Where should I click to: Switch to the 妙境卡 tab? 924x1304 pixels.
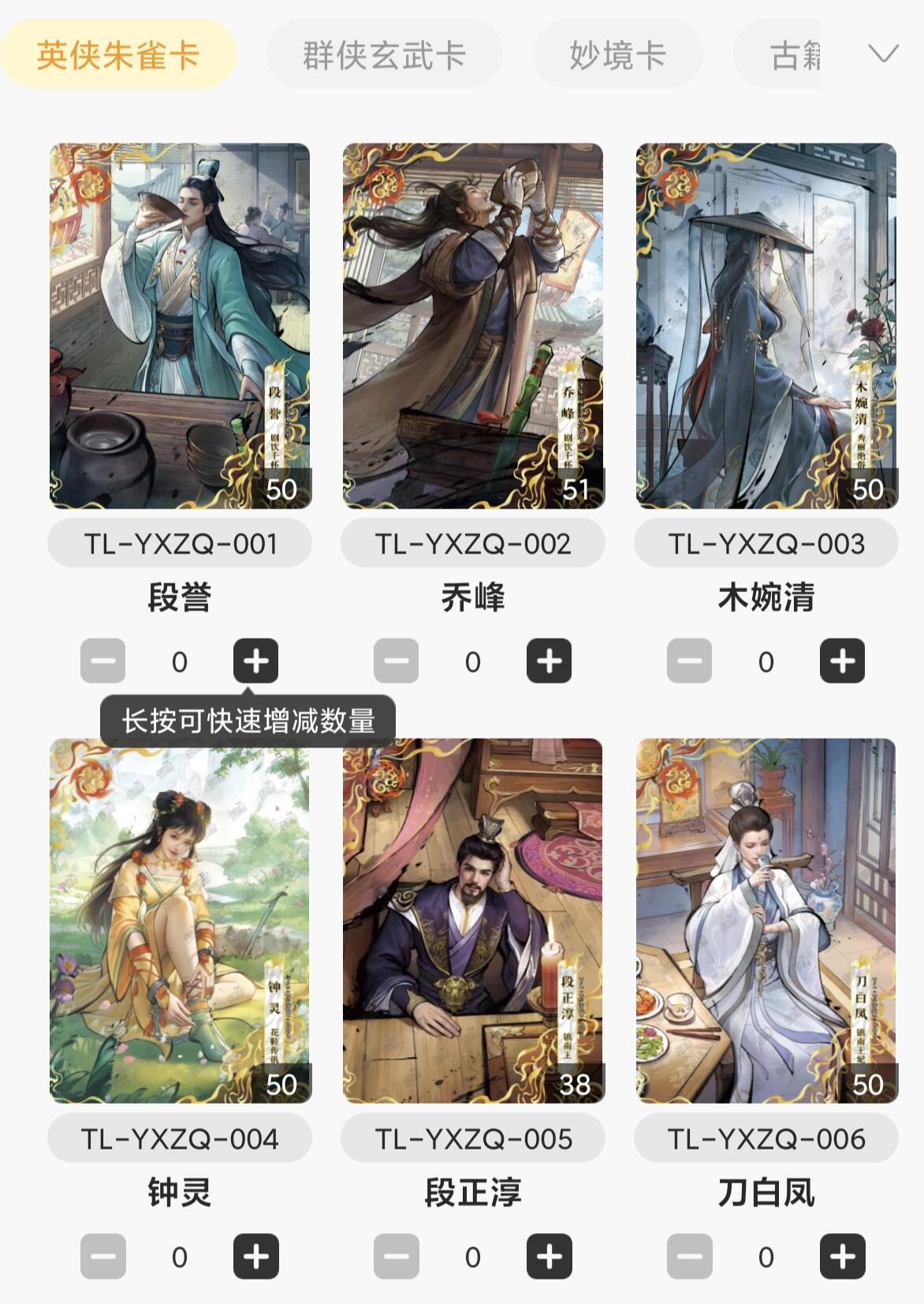coord(617,55)
